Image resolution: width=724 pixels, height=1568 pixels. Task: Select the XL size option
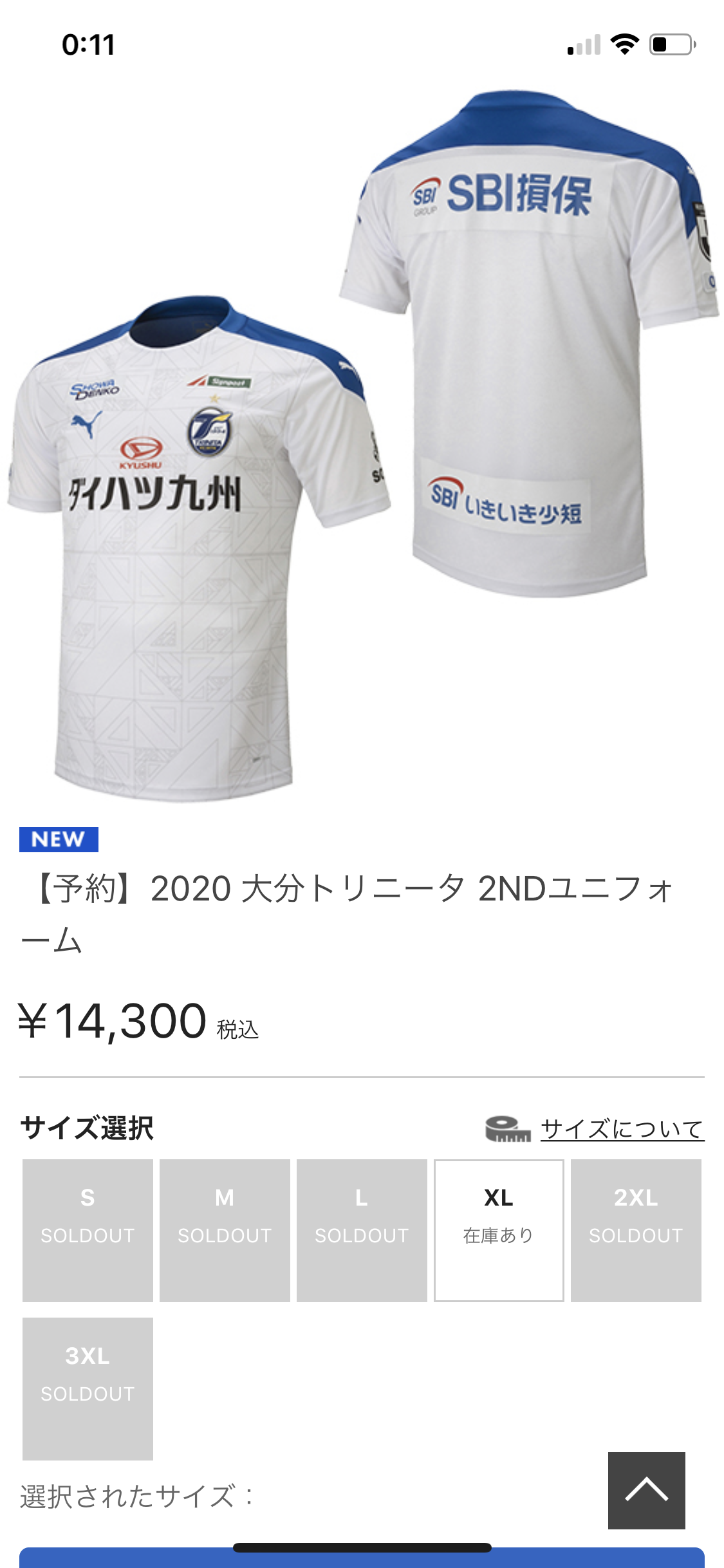pos(499,1230)
